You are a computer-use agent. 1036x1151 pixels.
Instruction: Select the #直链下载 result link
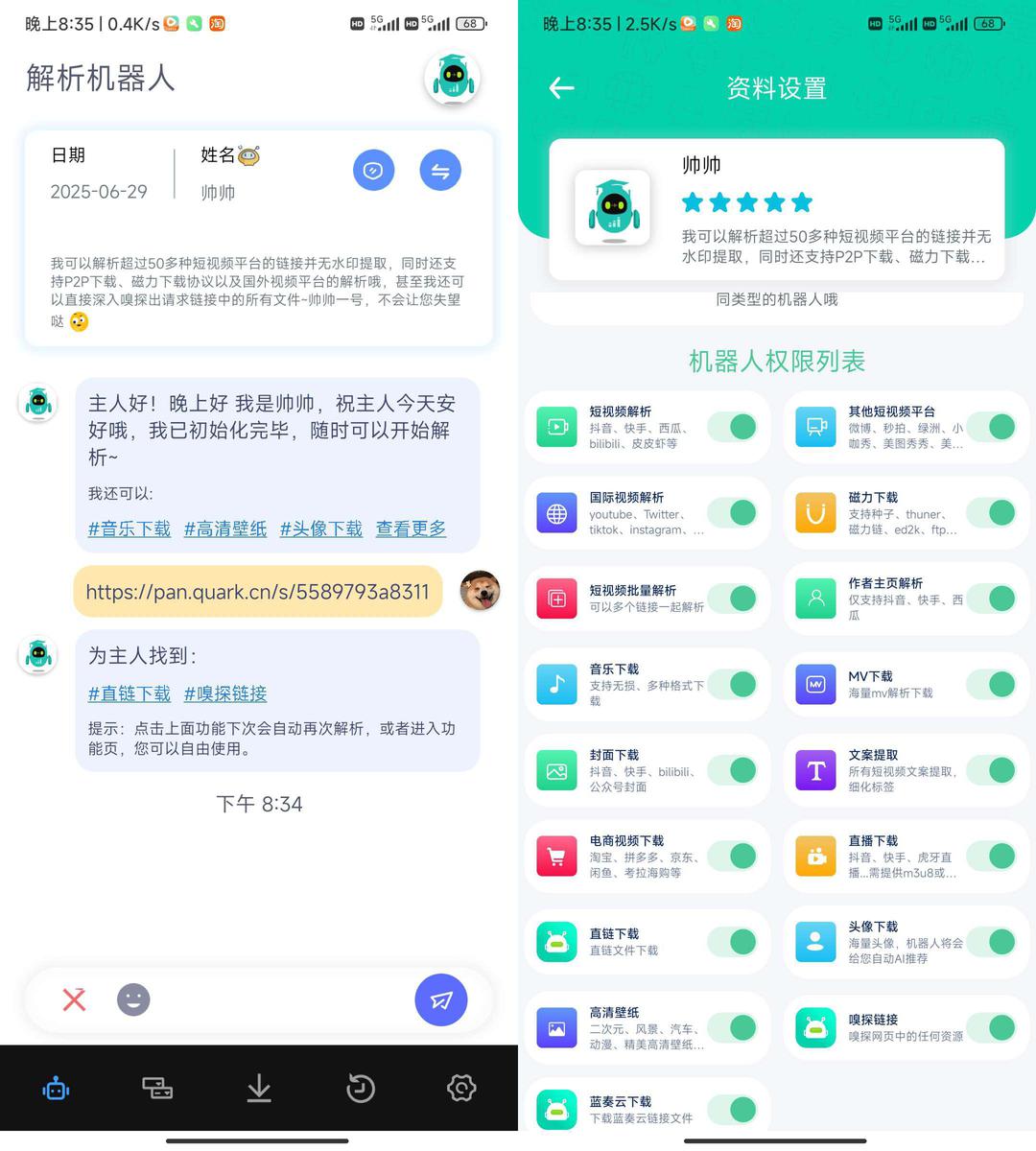pyautogui.click(x=129, y=693)
